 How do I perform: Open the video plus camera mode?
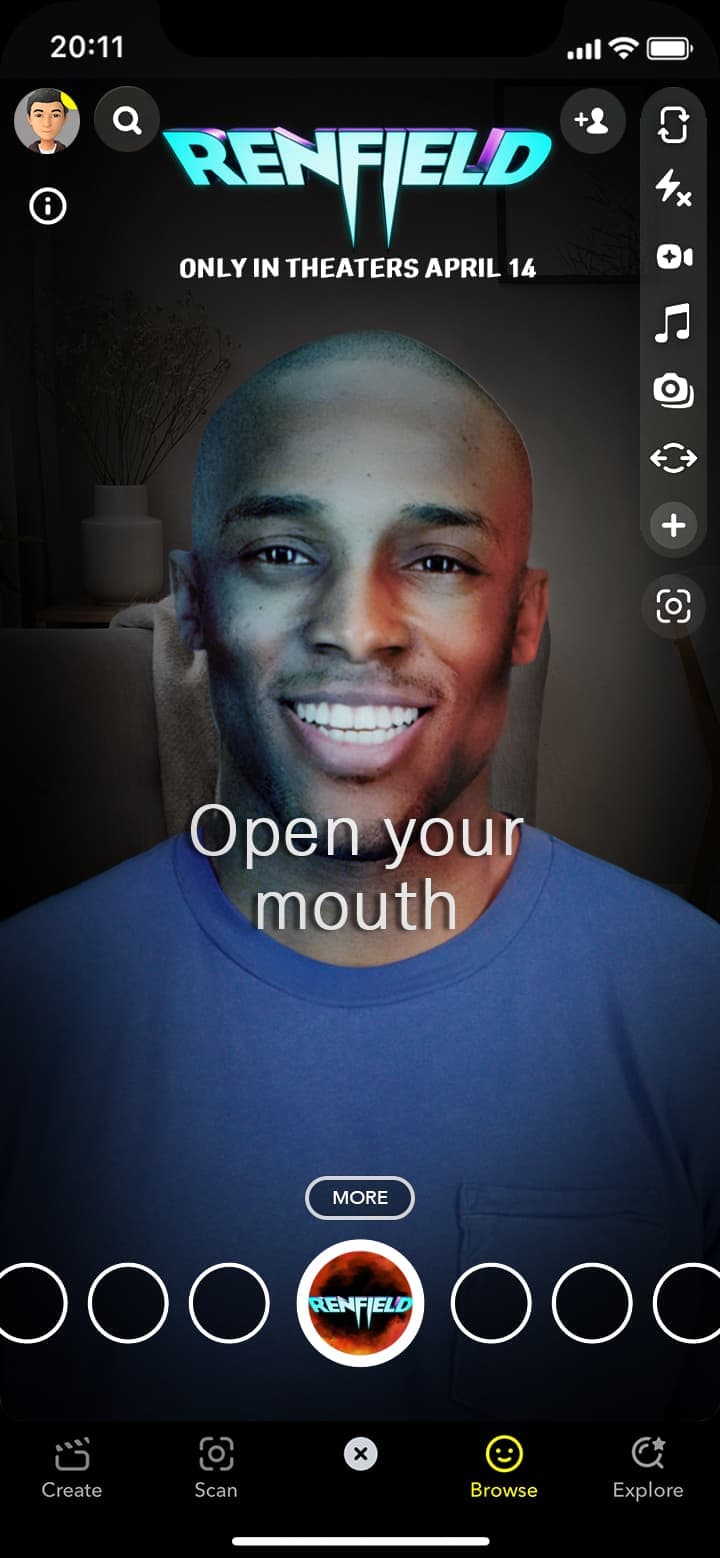point(673,257)
